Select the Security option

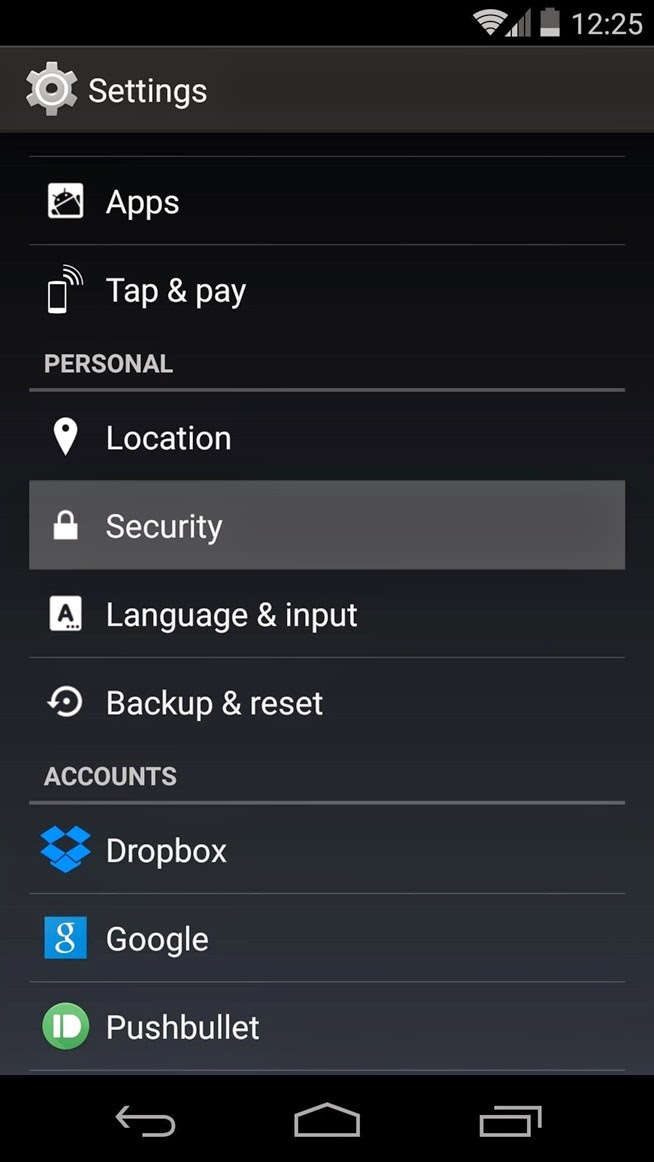(x=327, y=525)
